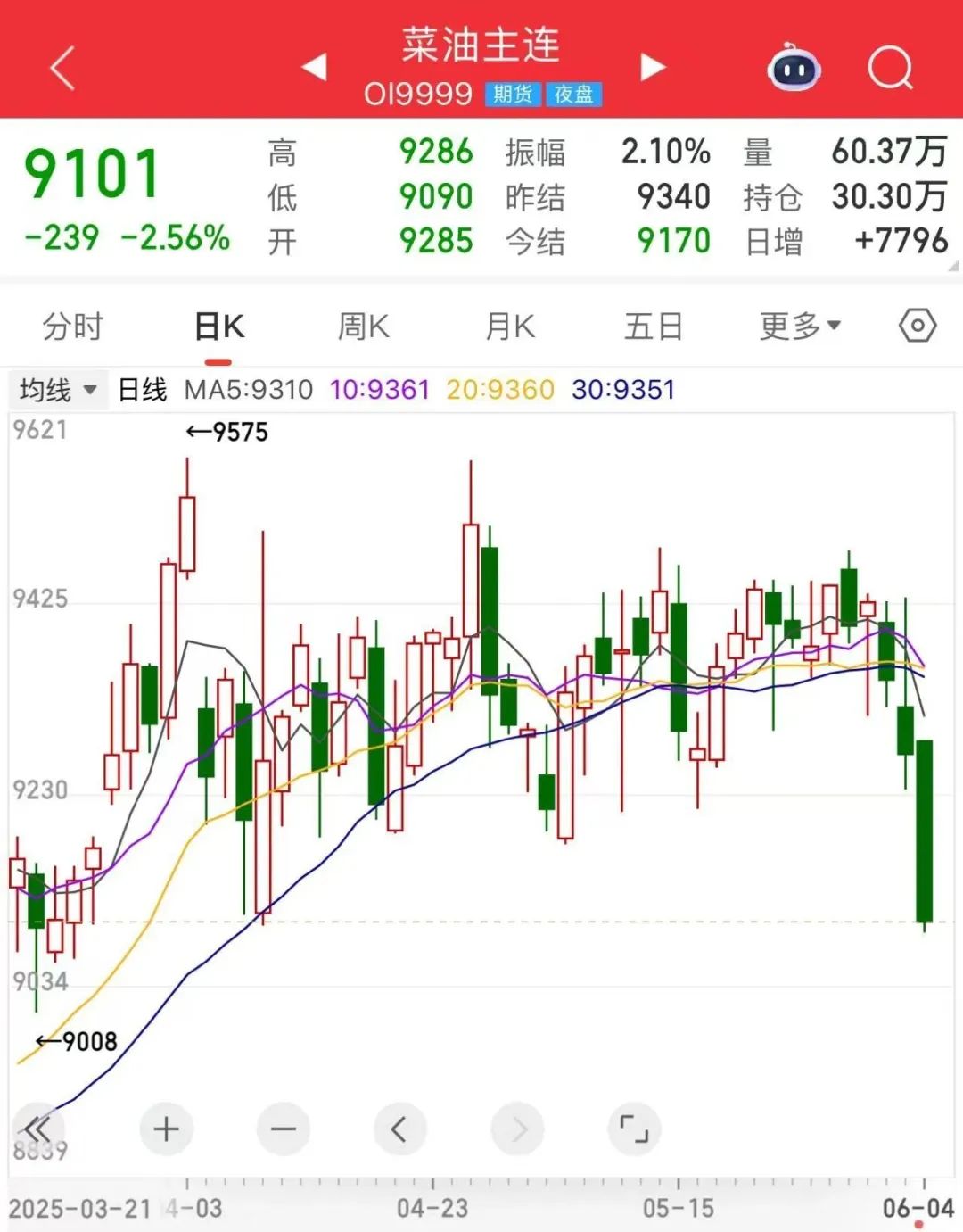Switch to the previous contract
Image resolution: width=963 pixels, height=1232 pixels.
314,67
